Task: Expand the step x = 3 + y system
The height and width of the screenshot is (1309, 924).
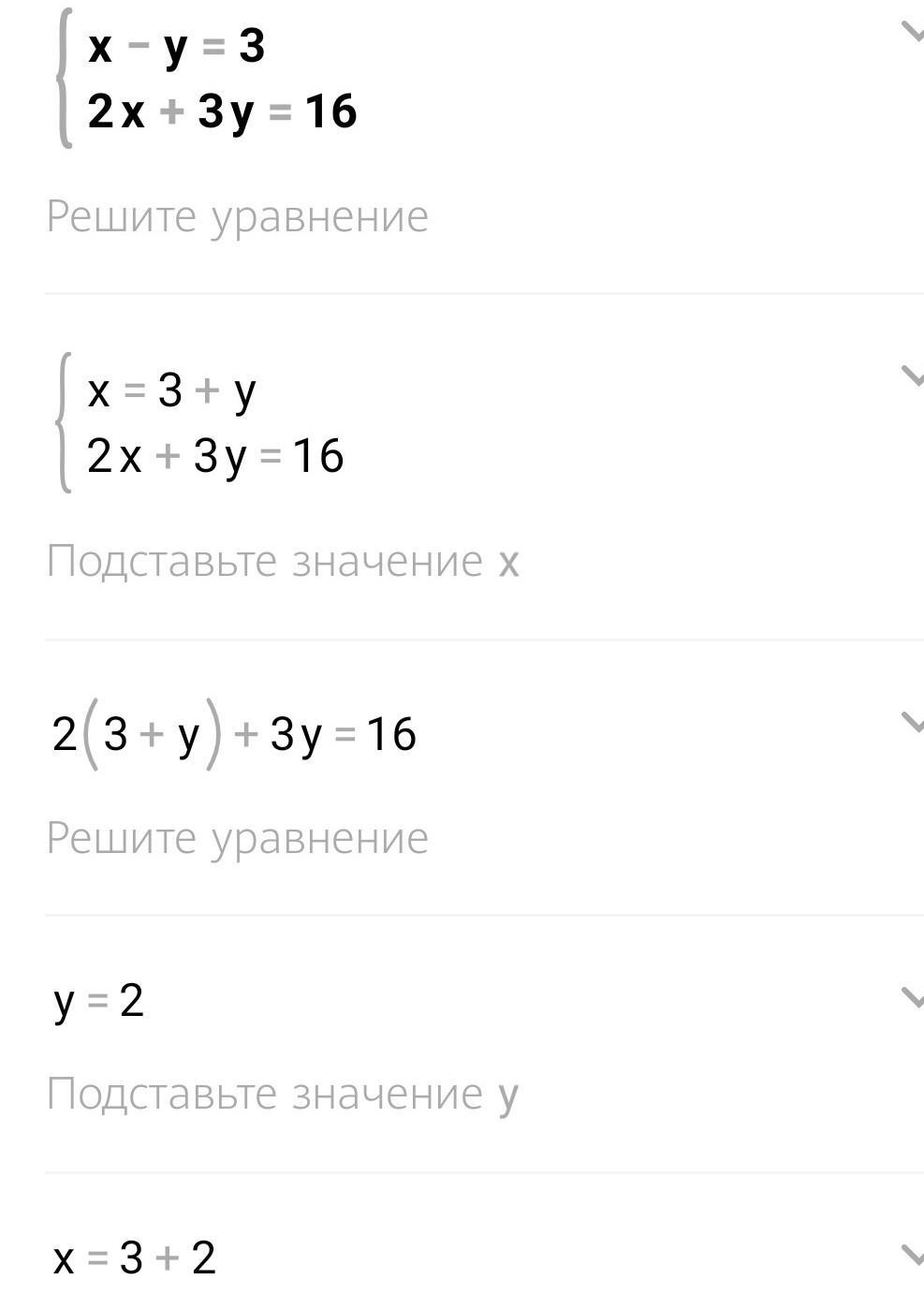Action: (912, 375)
